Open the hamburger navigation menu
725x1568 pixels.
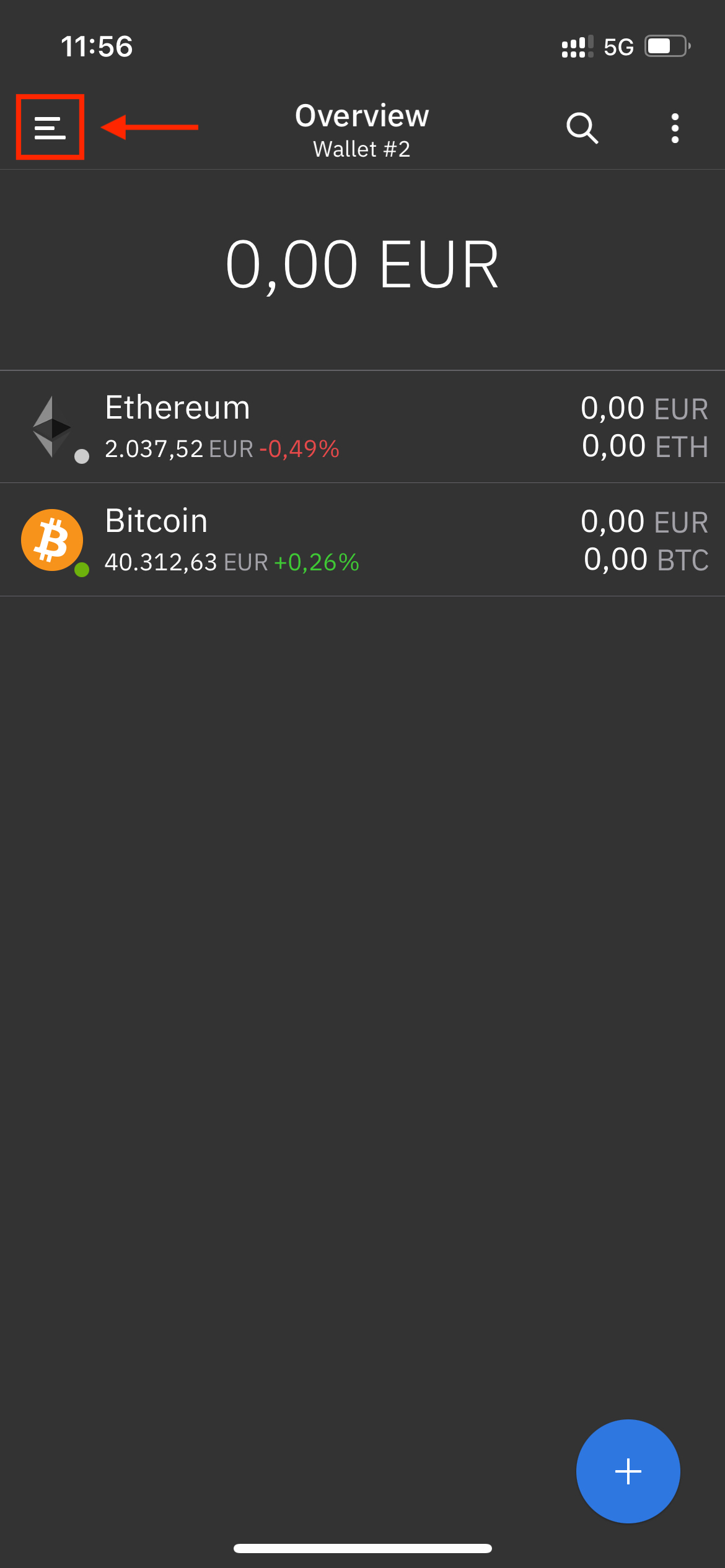tap(49, 128)
